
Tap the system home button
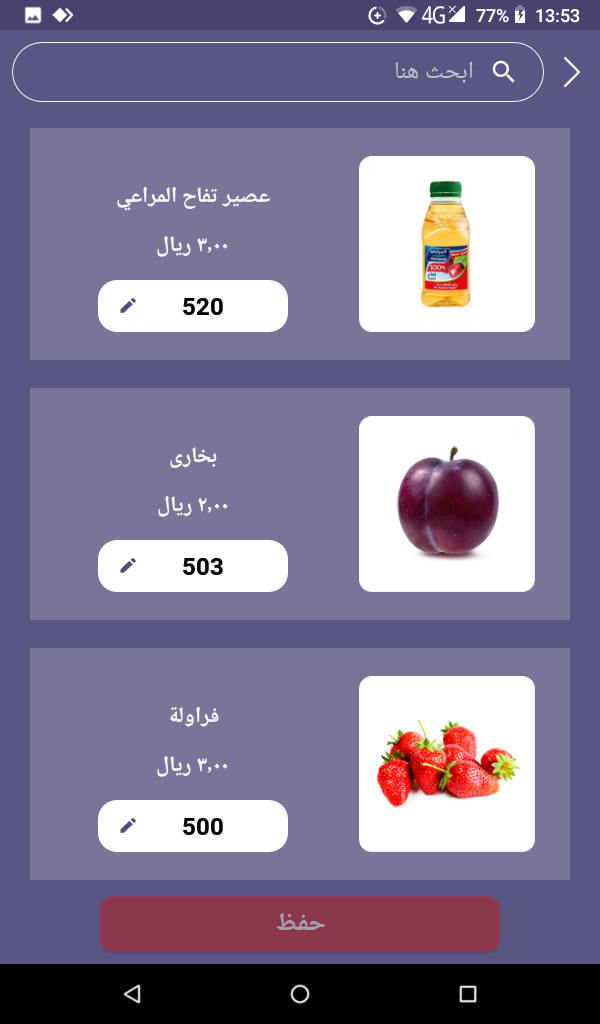pyautogui.click(x=300, y=993)
